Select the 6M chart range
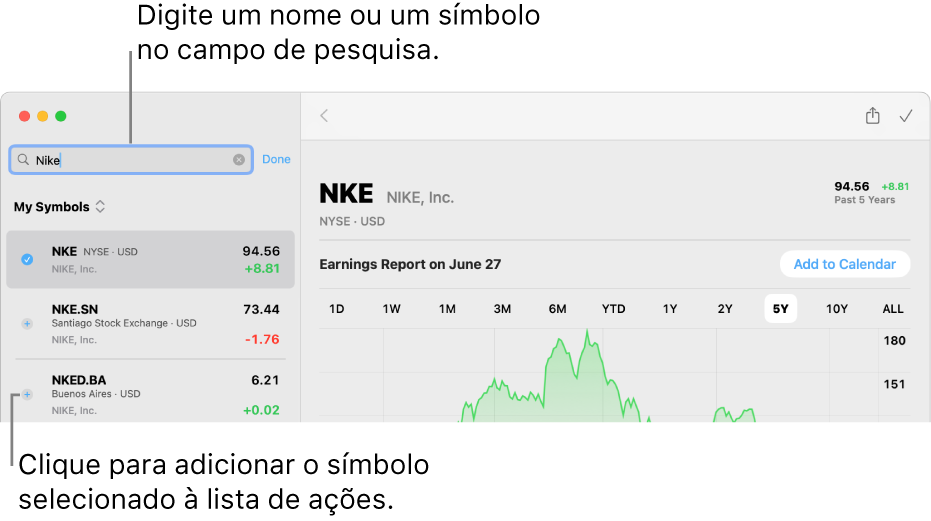 pos(558,309)
